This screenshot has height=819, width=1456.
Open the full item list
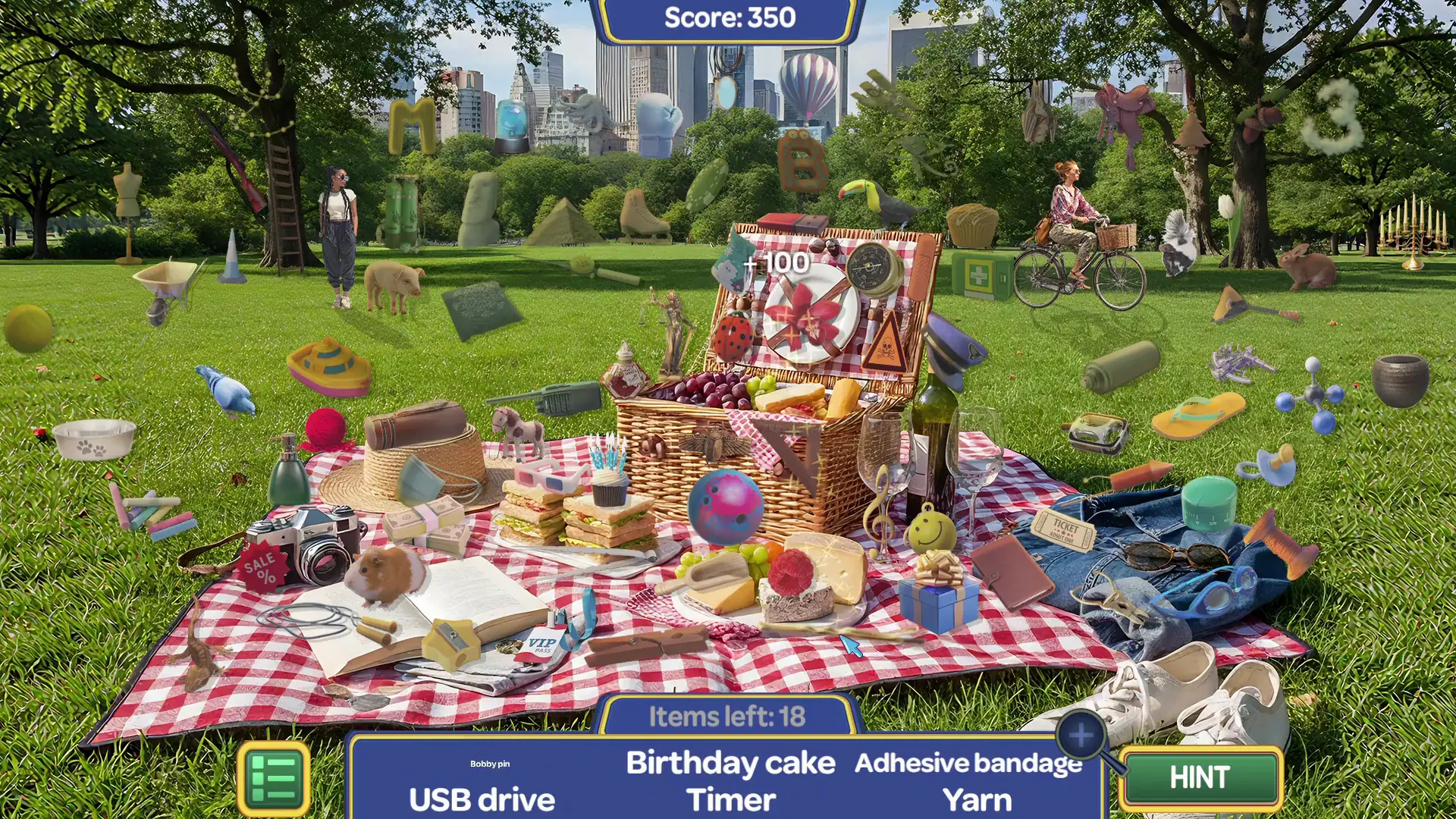coord(273,778)
